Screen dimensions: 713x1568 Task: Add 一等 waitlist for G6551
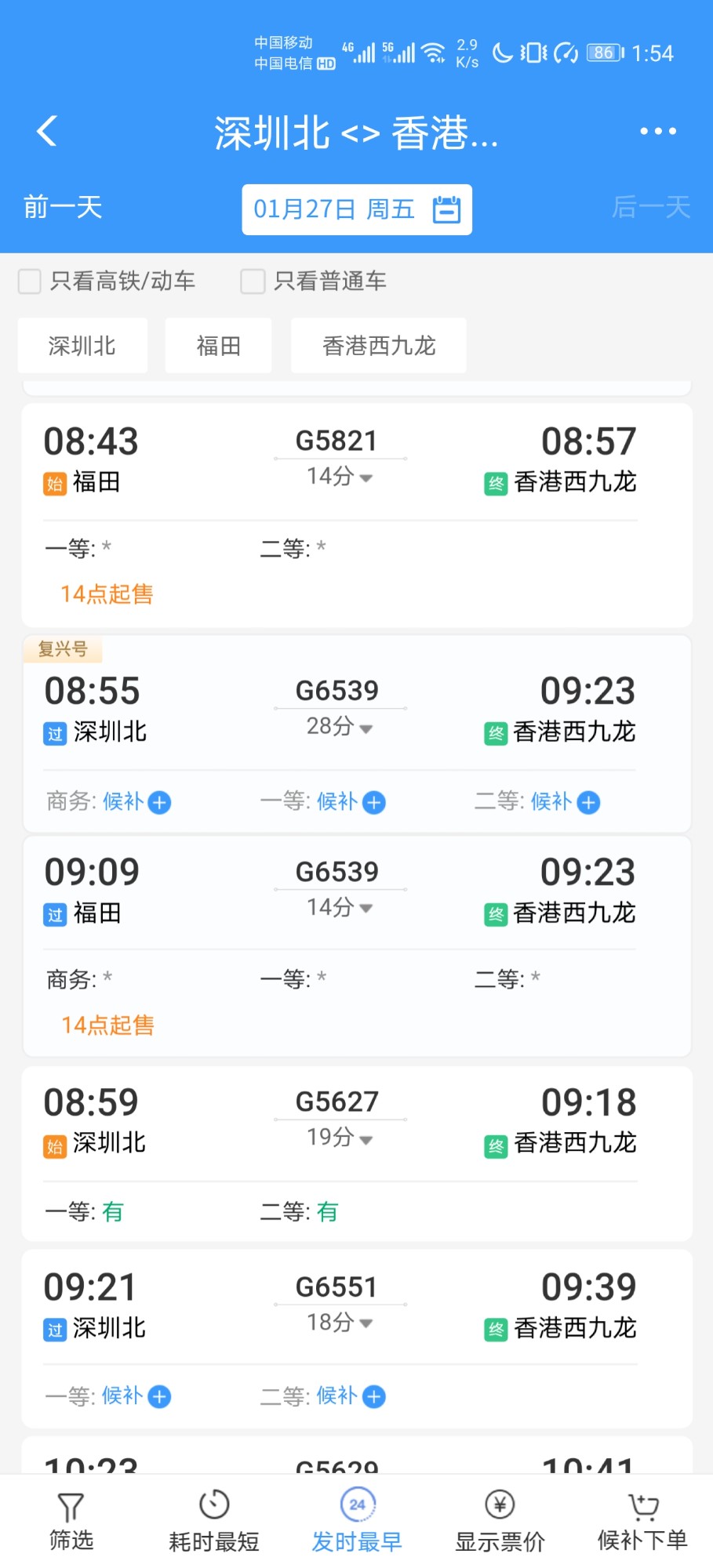[159, 1396]
